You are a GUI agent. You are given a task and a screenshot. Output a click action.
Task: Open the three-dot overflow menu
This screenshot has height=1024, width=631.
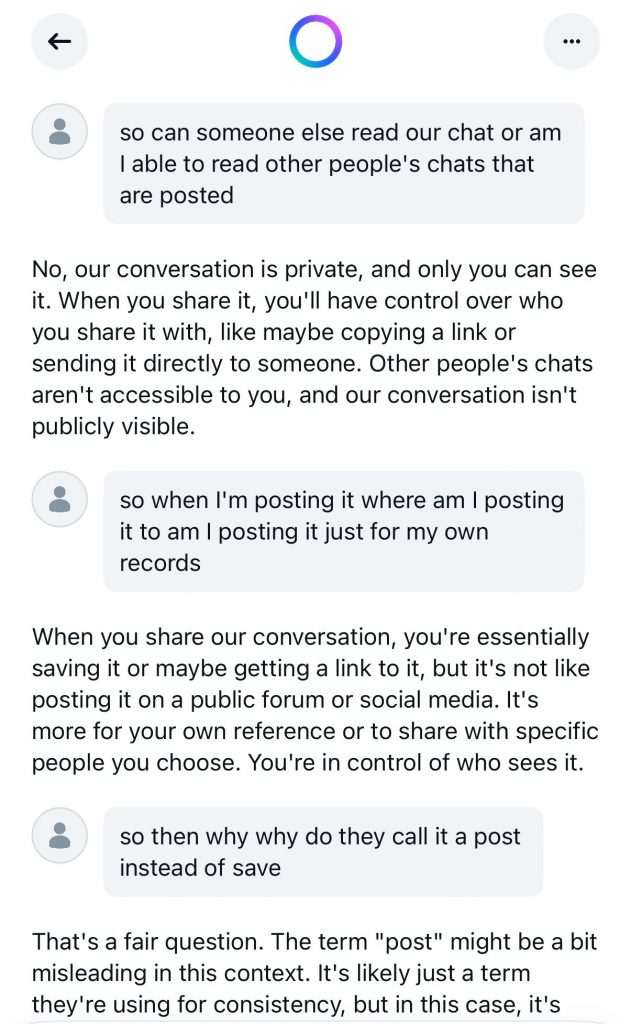(x=572, y=42)
